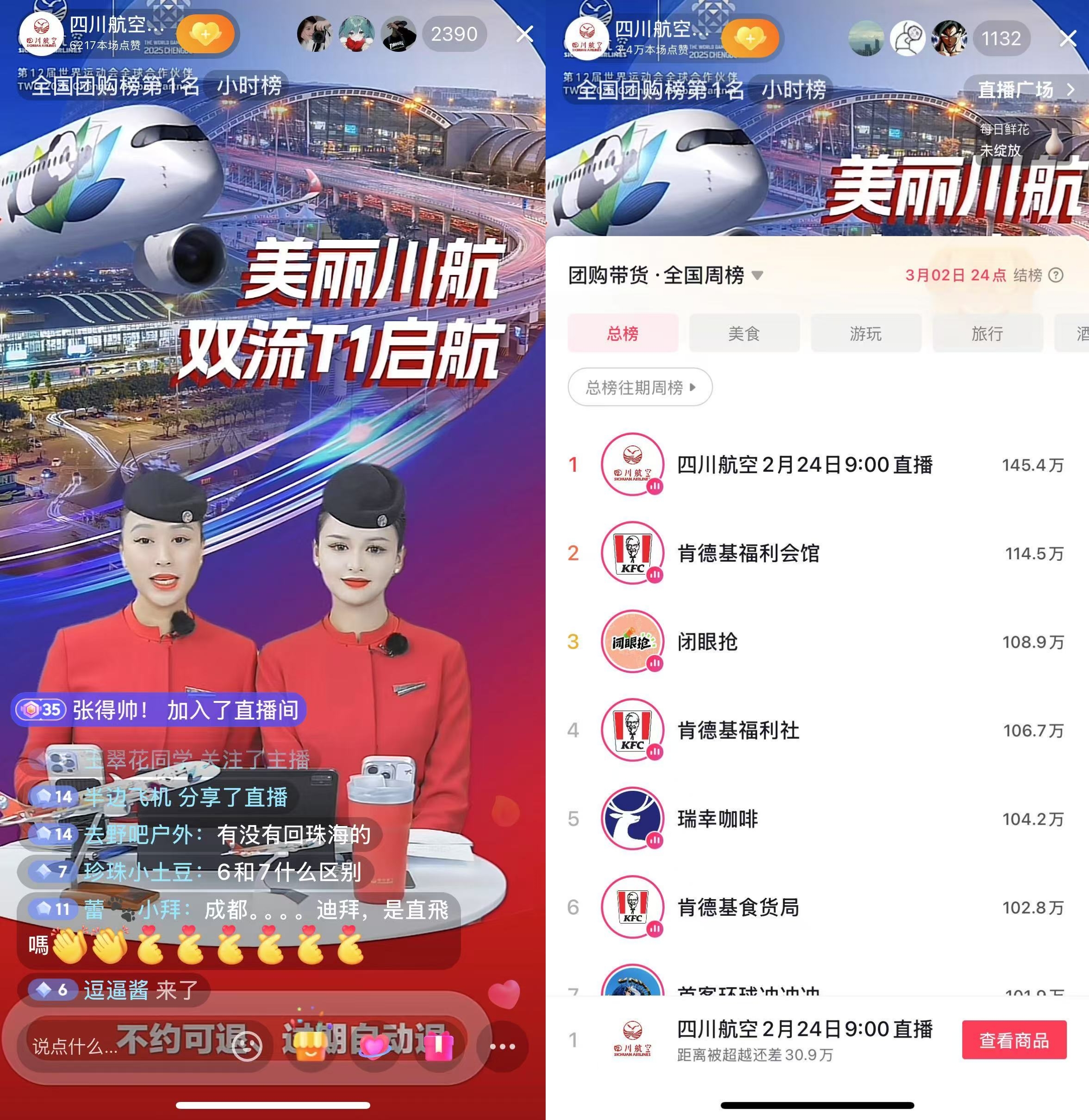
Task: Open the three-dot more options menu
Action: point(502,1047)
